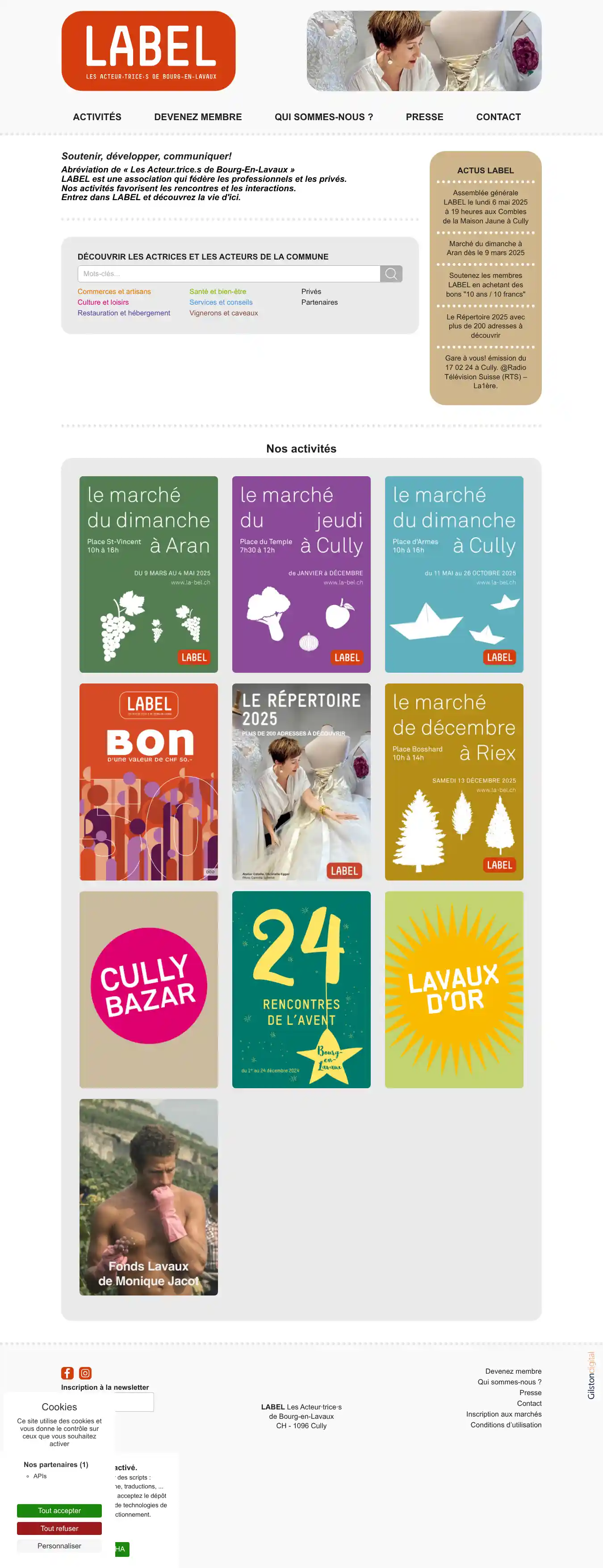Open the Lavaux d'Or card
The height and width of the screenshot is (1568, 603).
454,989
